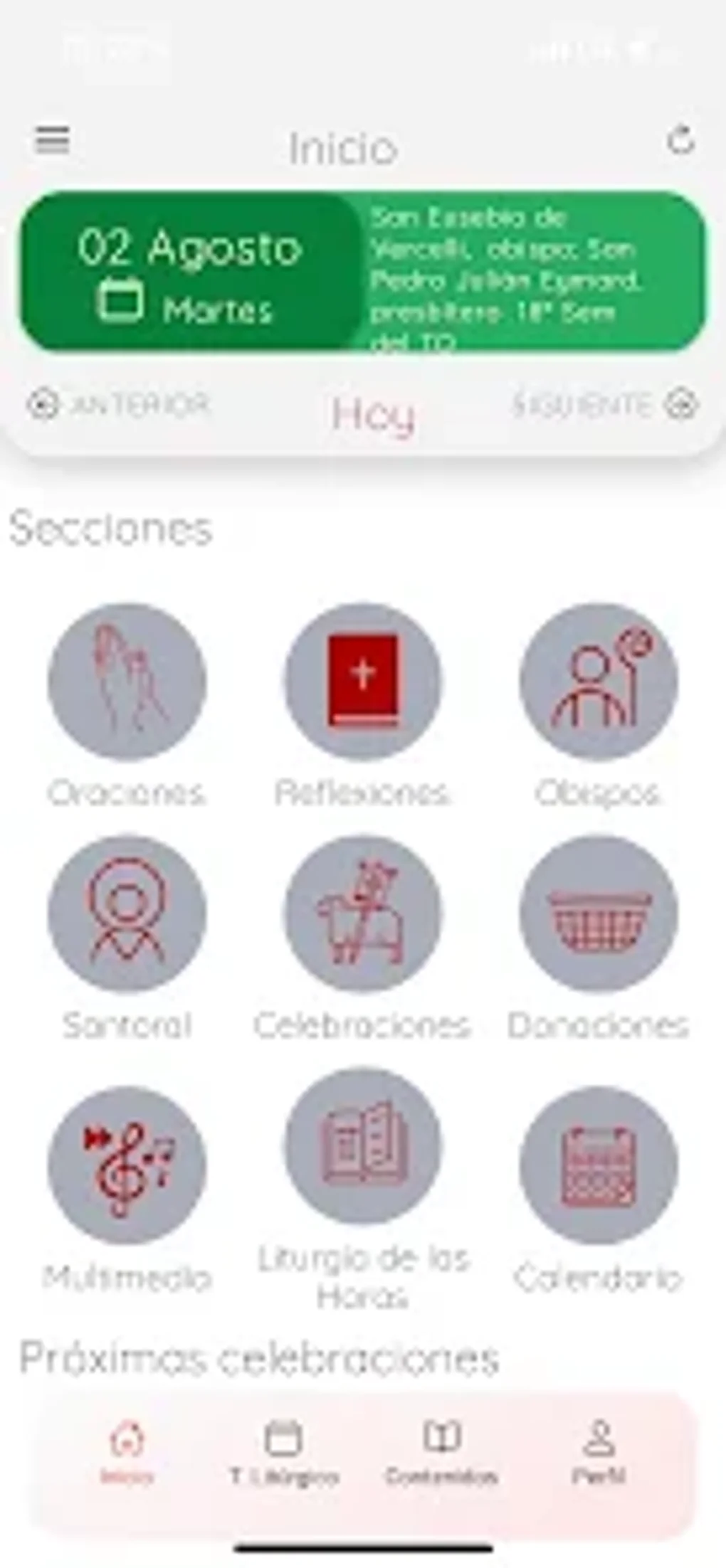Open the Celebraciones lamb icon
This screenshot has height=1568, width=726.
coord(362,914)
